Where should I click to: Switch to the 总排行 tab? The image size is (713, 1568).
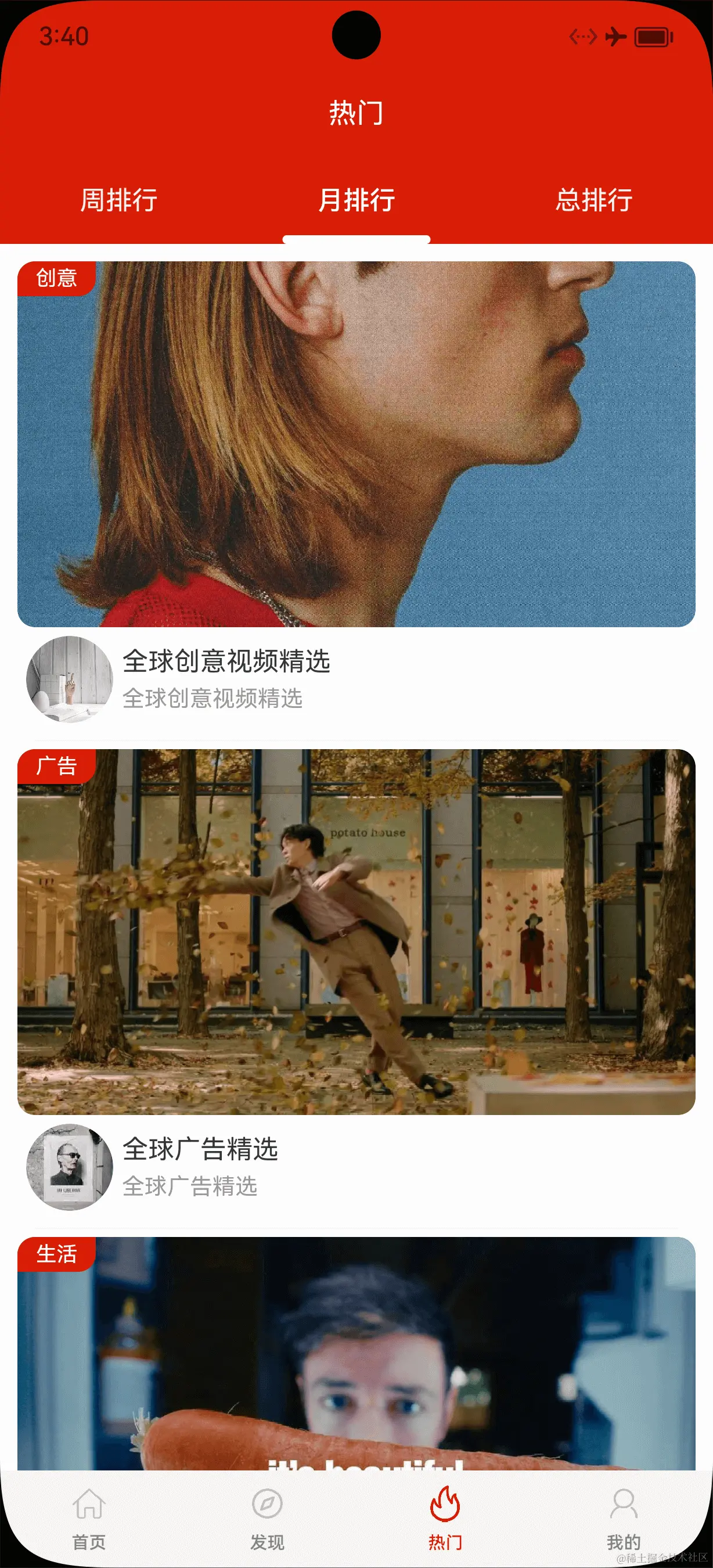(594, 201)
